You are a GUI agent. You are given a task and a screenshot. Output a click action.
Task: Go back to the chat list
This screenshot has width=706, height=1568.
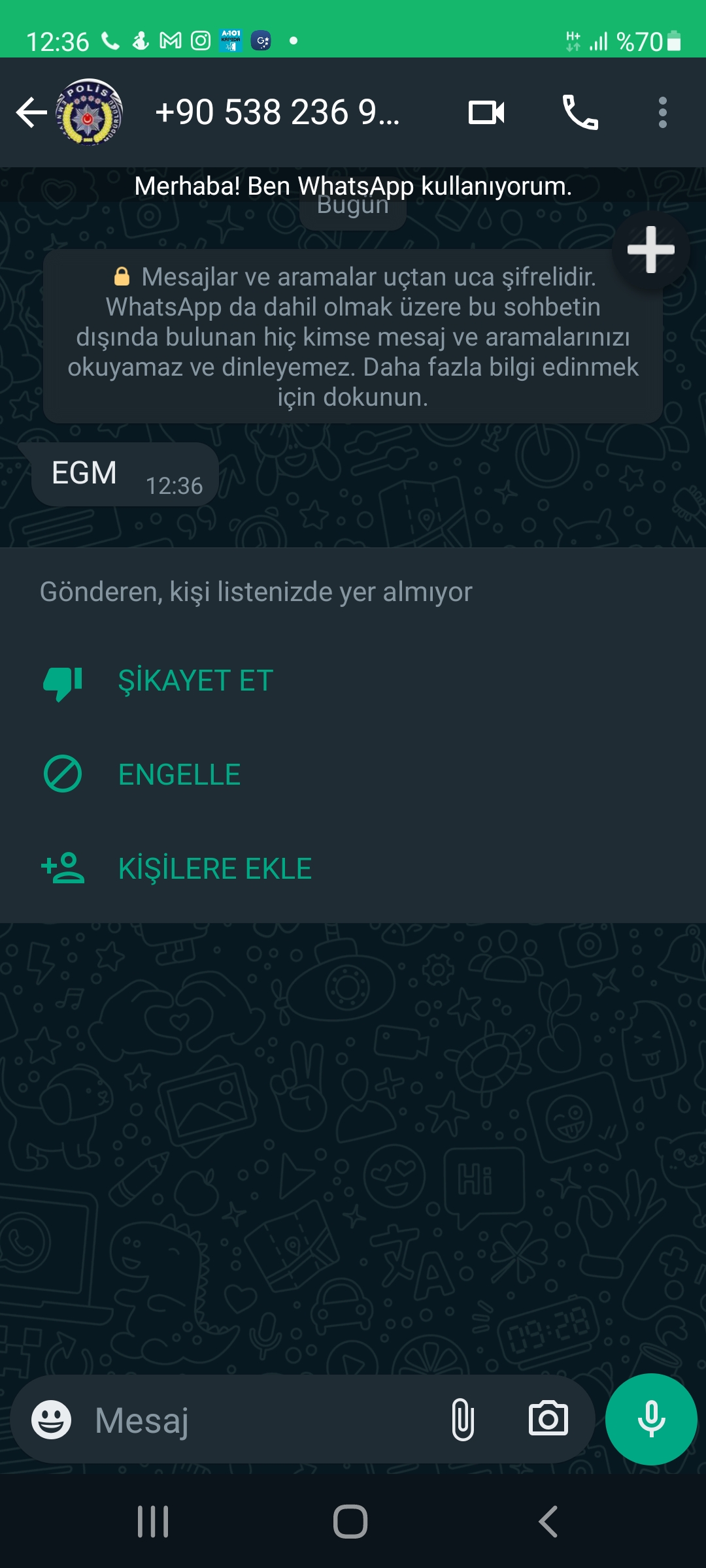[x=31, y=112]
